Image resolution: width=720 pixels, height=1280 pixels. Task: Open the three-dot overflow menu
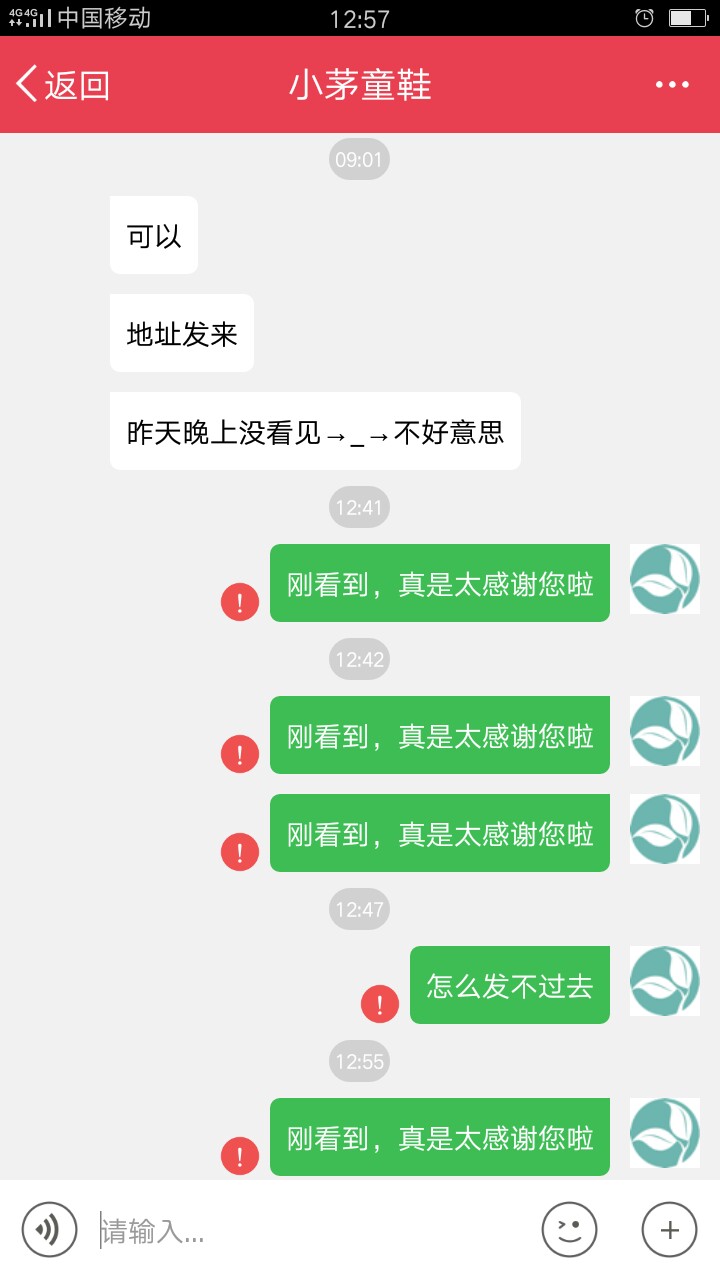672,85
